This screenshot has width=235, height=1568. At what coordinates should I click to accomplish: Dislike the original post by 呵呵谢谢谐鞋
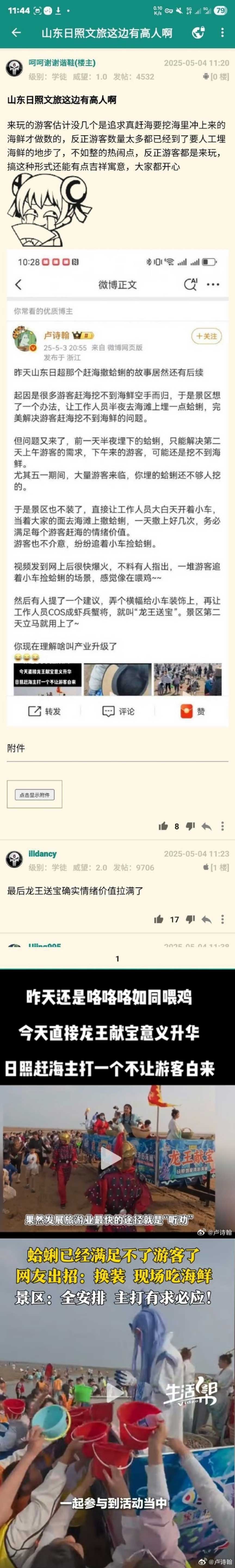tap(190, 826)
